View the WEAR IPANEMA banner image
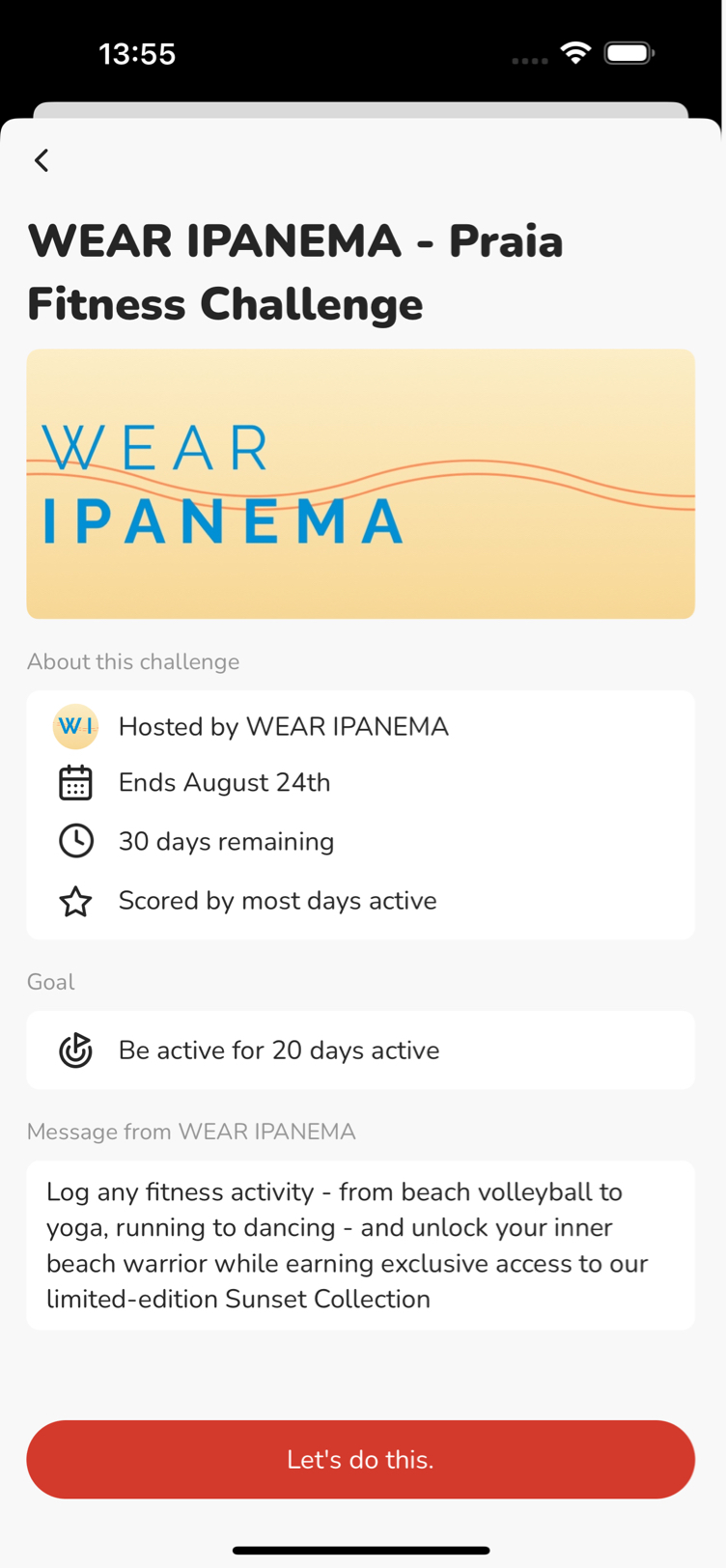Image resolution: width=726 pixels, height=1568 pixels. 360,483
